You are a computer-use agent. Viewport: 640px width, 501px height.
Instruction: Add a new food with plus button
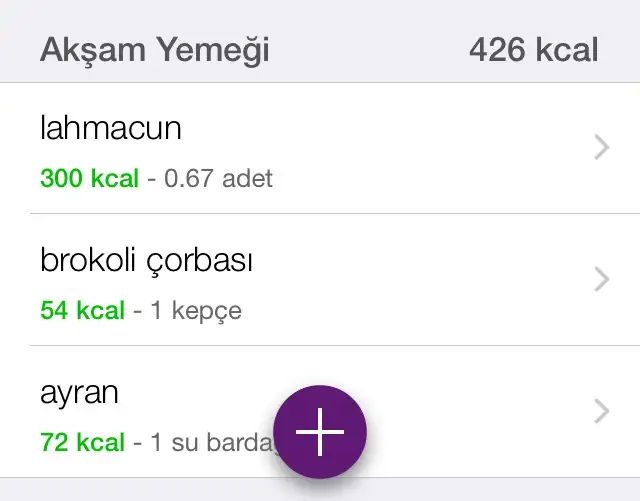click(320, 432)
